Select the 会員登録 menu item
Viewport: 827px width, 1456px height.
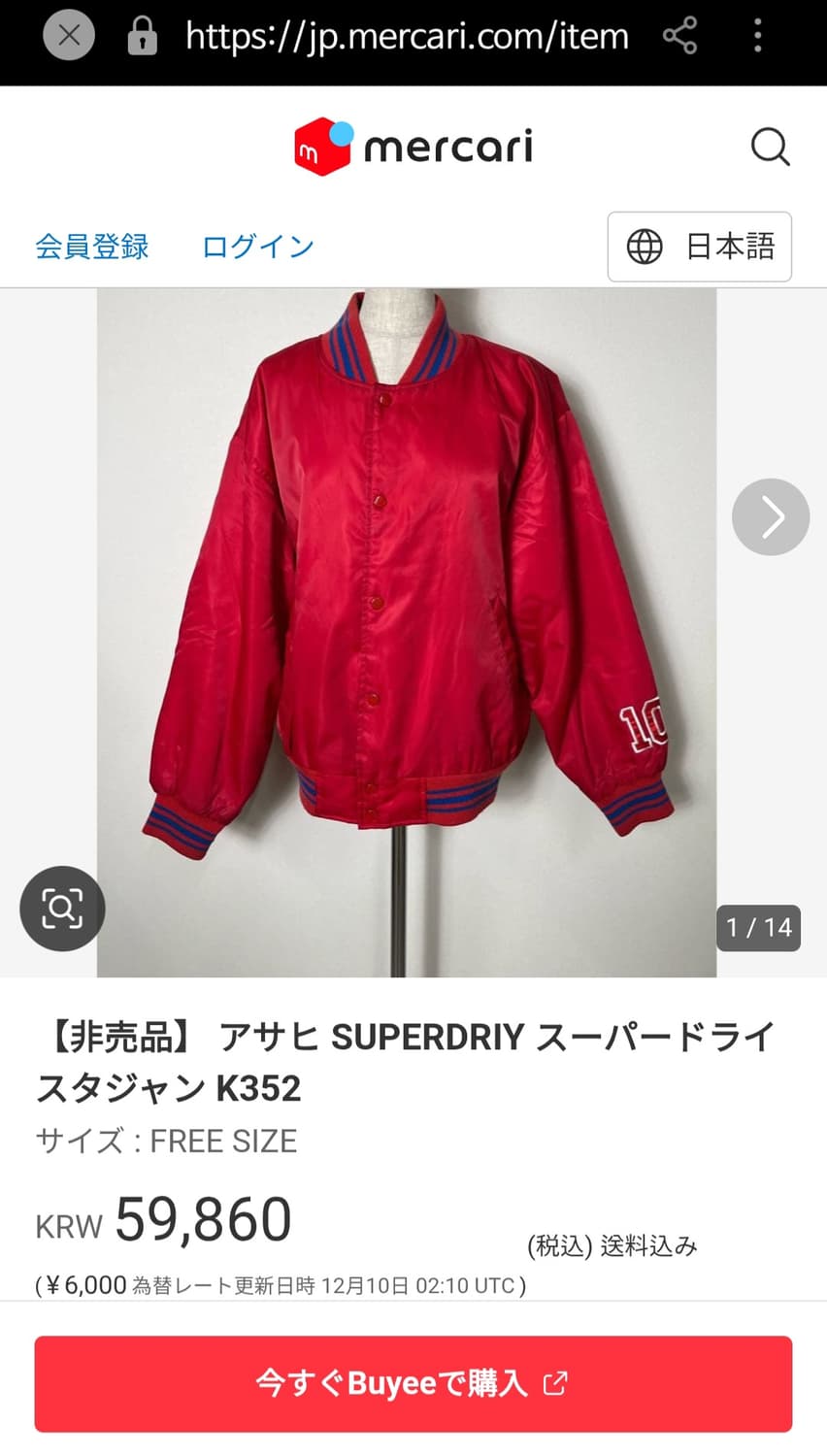[91, 247]
